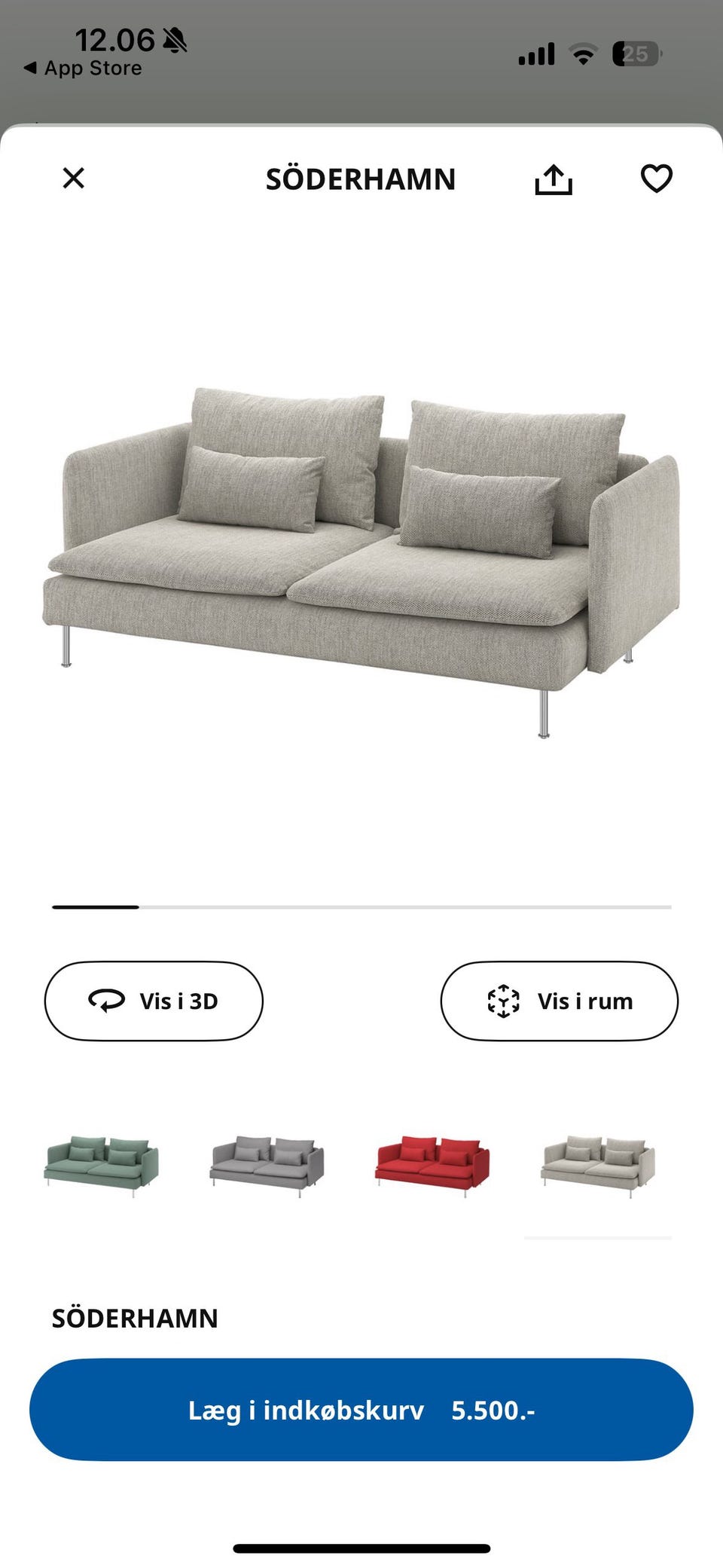Image resolution: width=723 pixels, height=1568 pixels.
Task: Tap the Vis i rum button
Action: coord(559,1001)
